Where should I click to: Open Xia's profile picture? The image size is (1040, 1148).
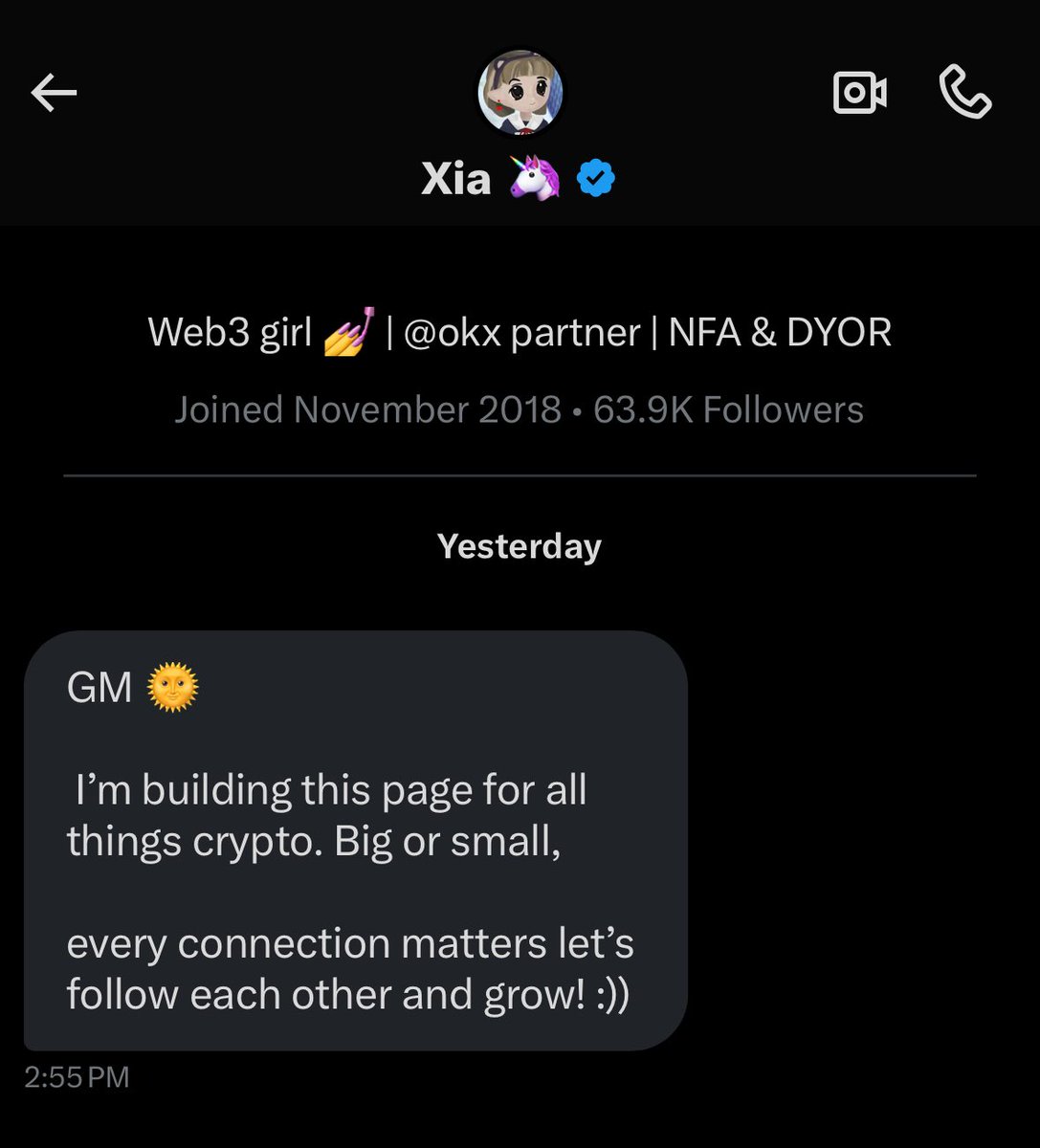coord(520,93)
